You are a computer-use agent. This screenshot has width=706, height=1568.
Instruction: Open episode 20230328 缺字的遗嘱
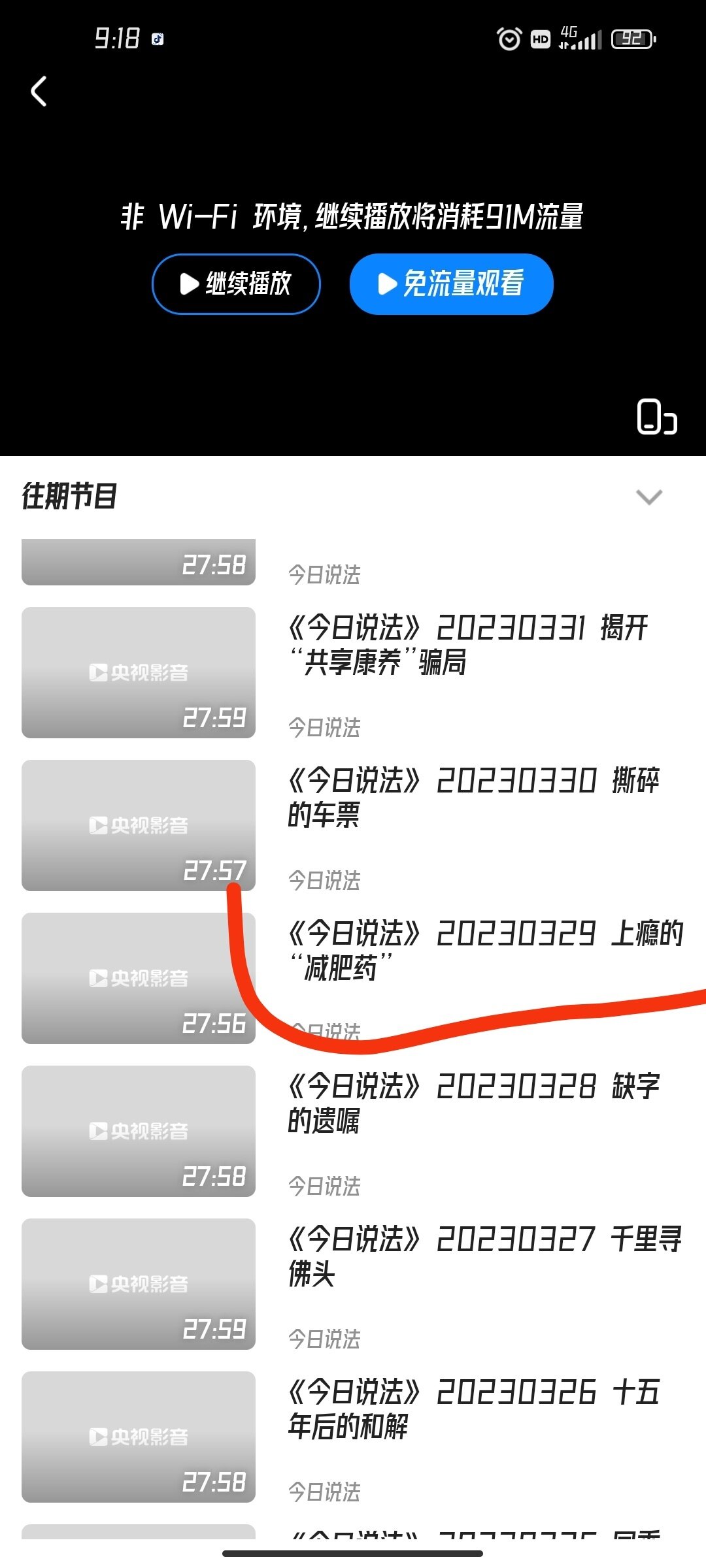point(353,1132)
